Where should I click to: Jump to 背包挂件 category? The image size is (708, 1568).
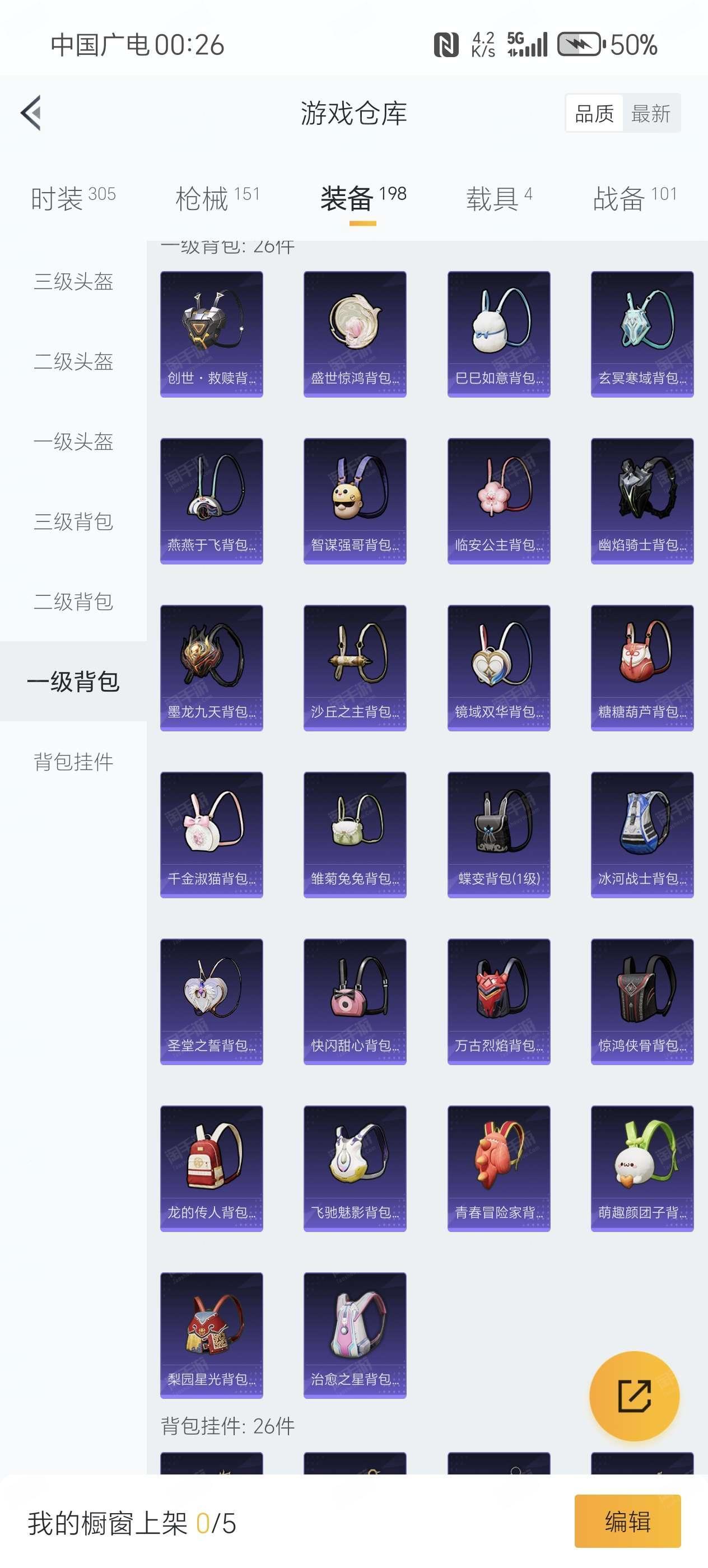73,762
